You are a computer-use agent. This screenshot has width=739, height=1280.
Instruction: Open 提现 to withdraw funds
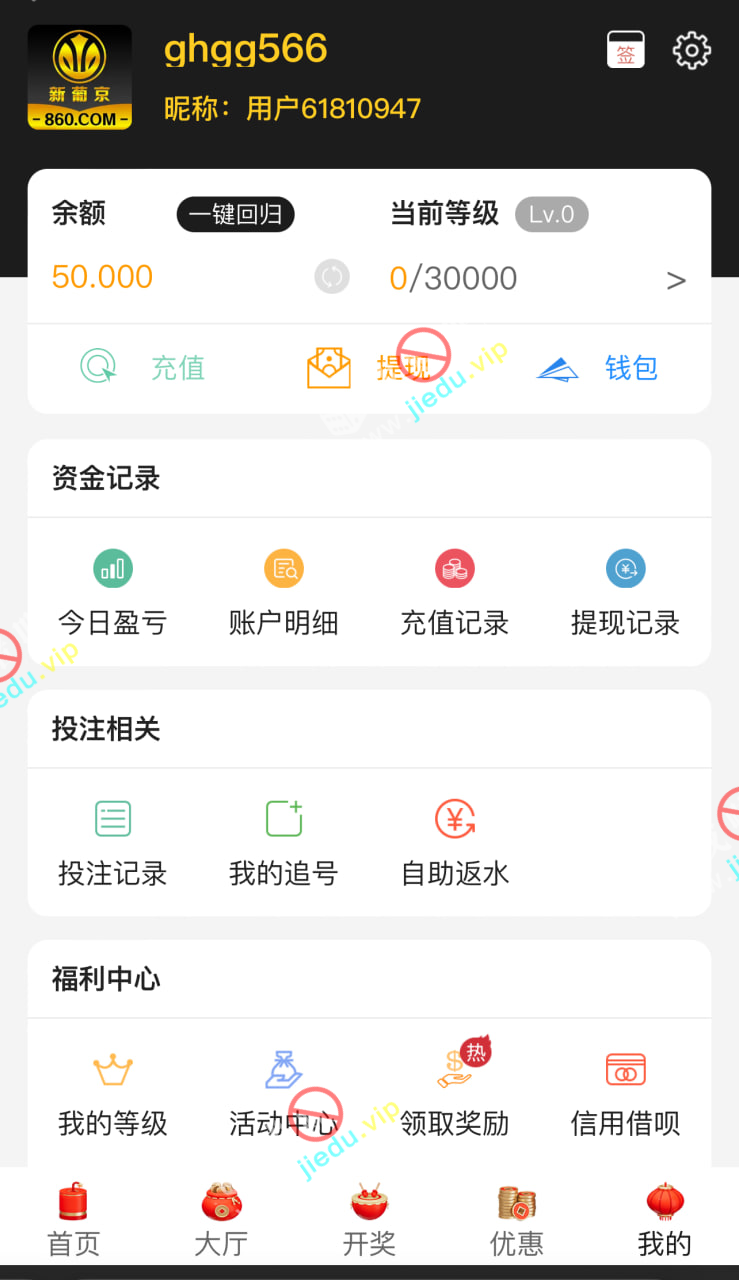[370, 368]
